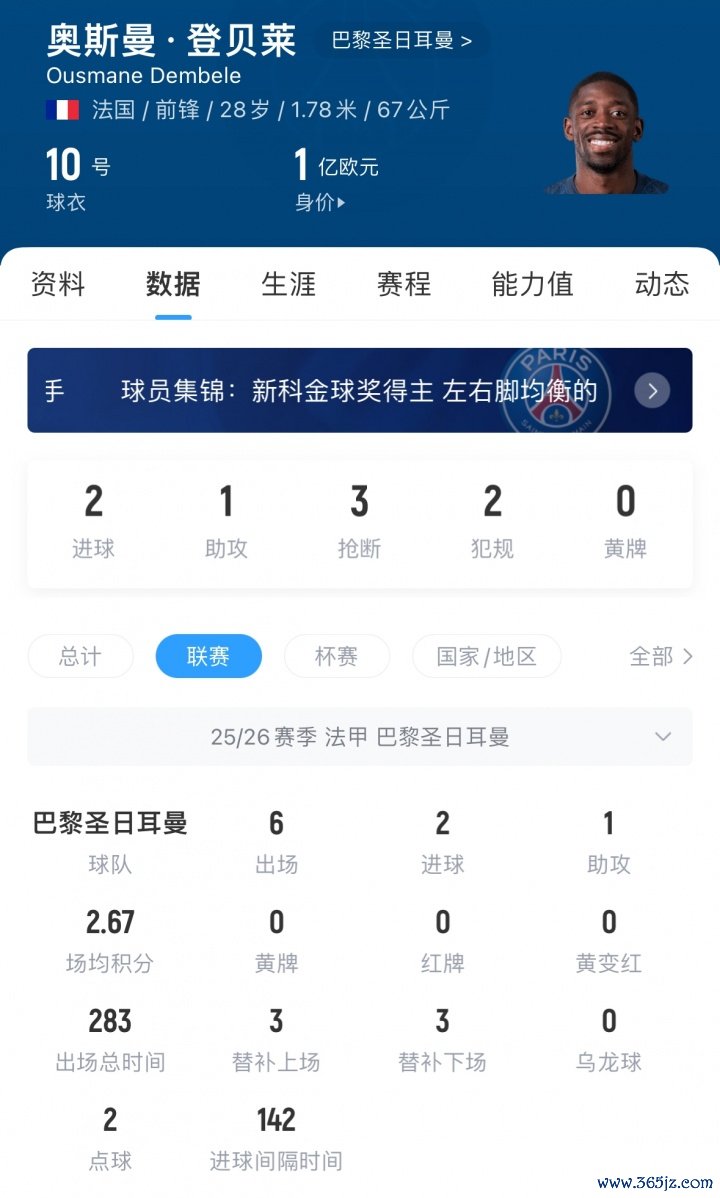720x1198 pixels.
Task: Select the 数据 tab
Action: [173, 284]
